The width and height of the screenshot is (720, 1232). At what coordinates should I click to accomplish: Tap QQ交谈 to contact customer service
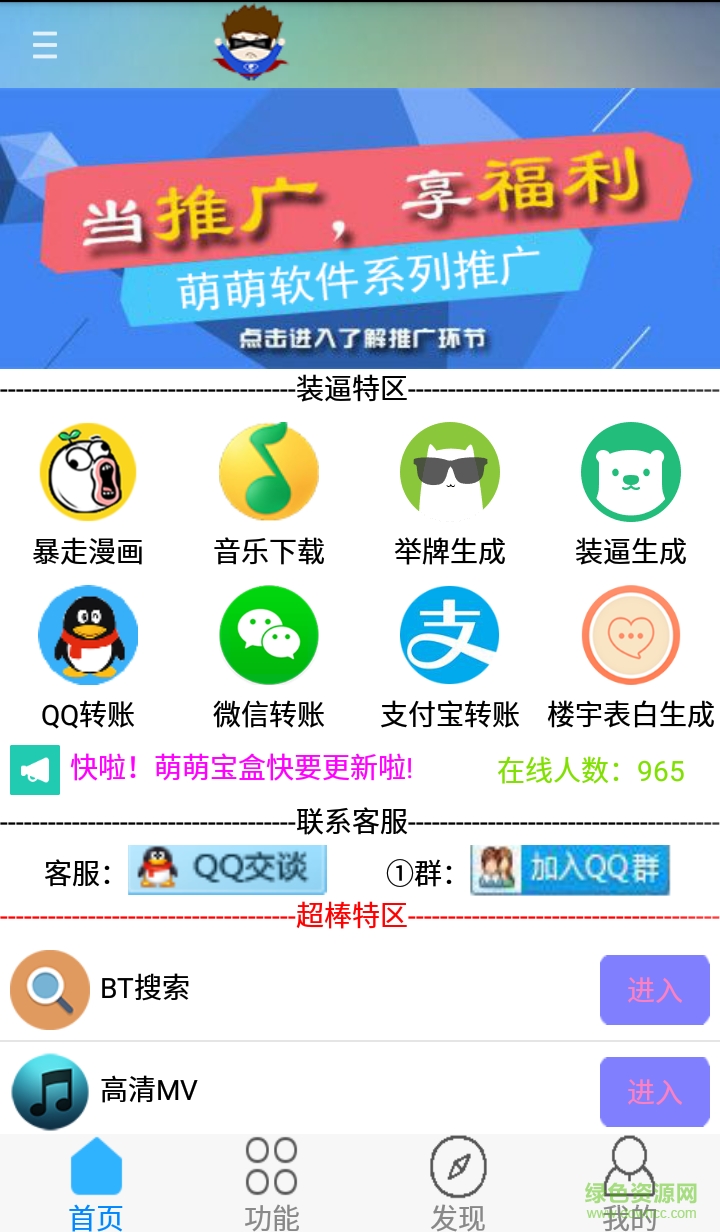[x=227, y=869]
